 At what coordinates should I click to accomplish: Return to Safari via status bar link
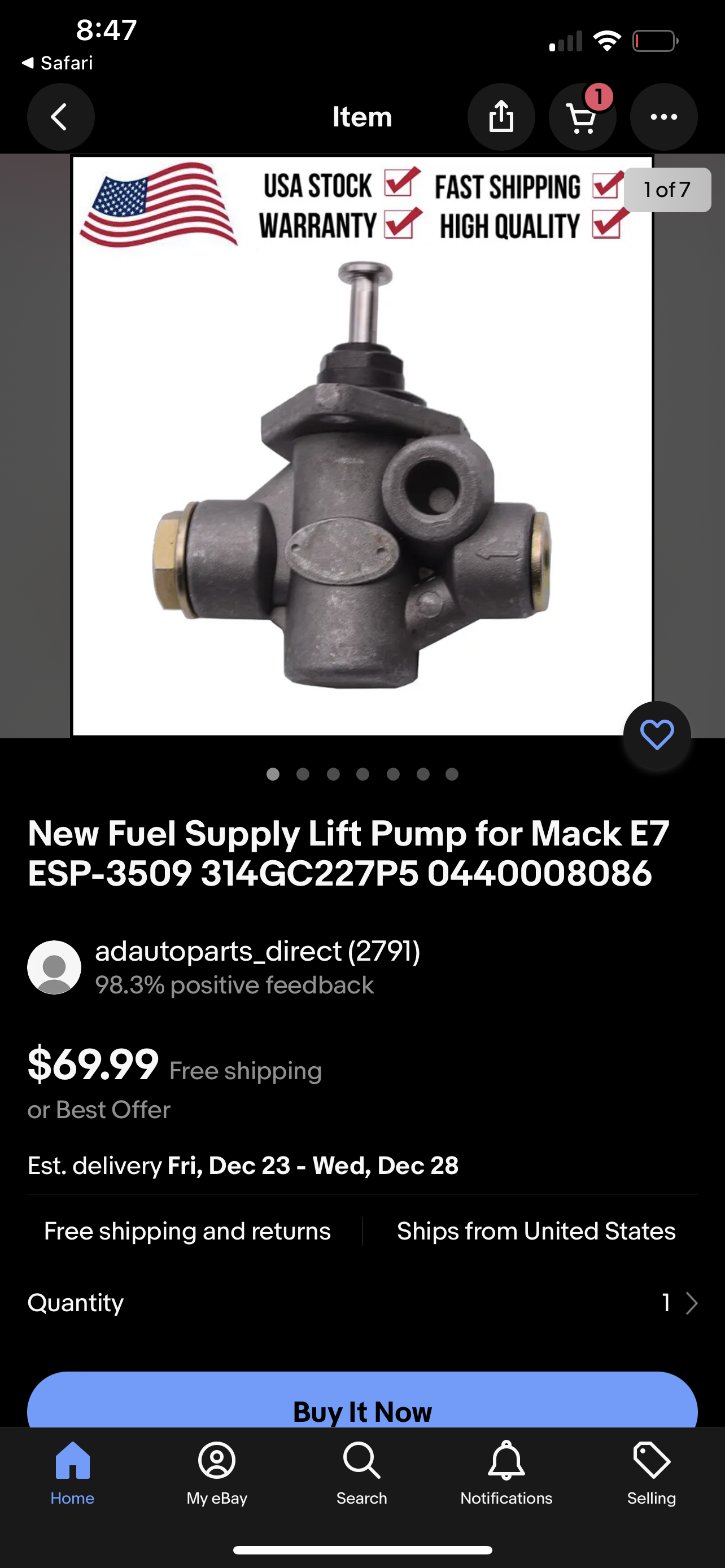(58, 63)
